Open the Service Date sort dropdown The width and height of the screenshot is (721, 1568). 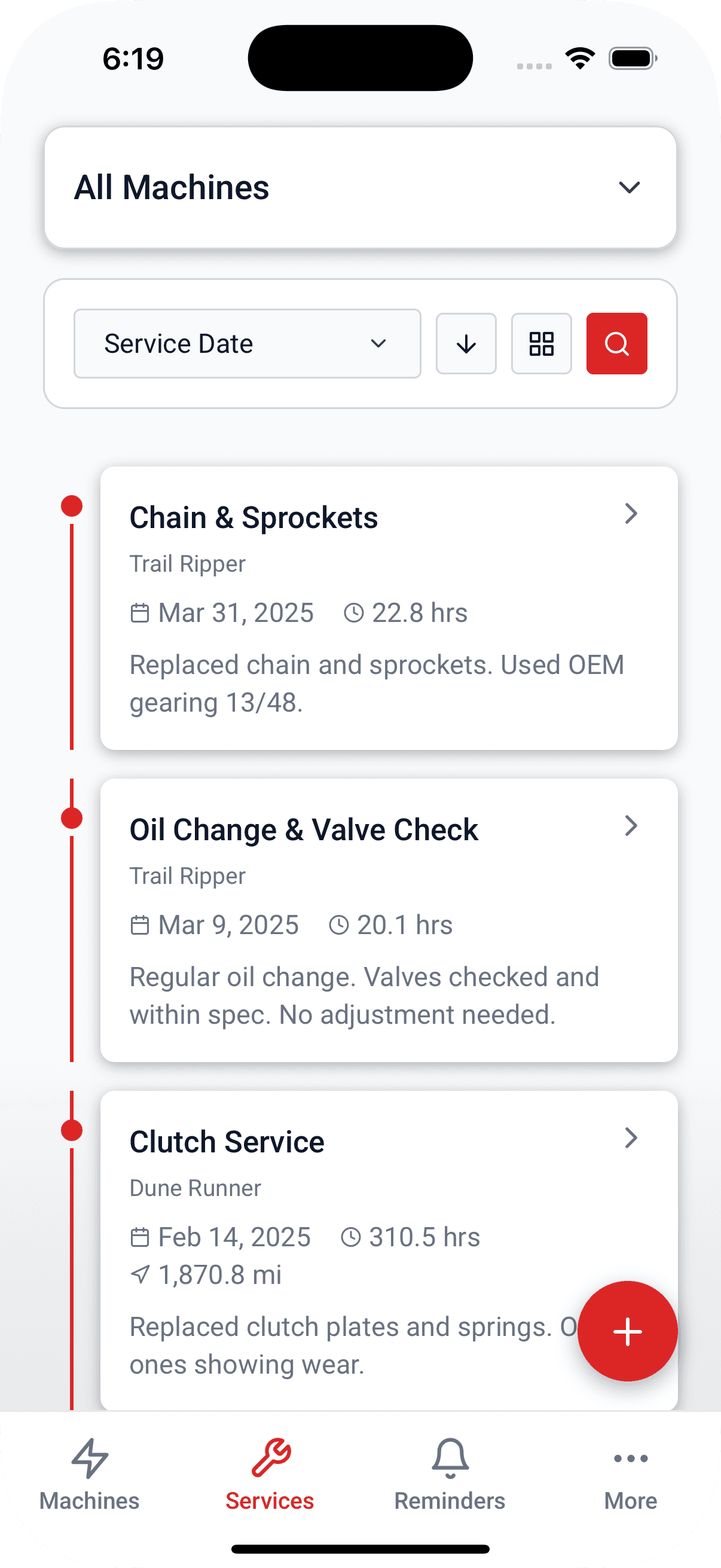246,343
